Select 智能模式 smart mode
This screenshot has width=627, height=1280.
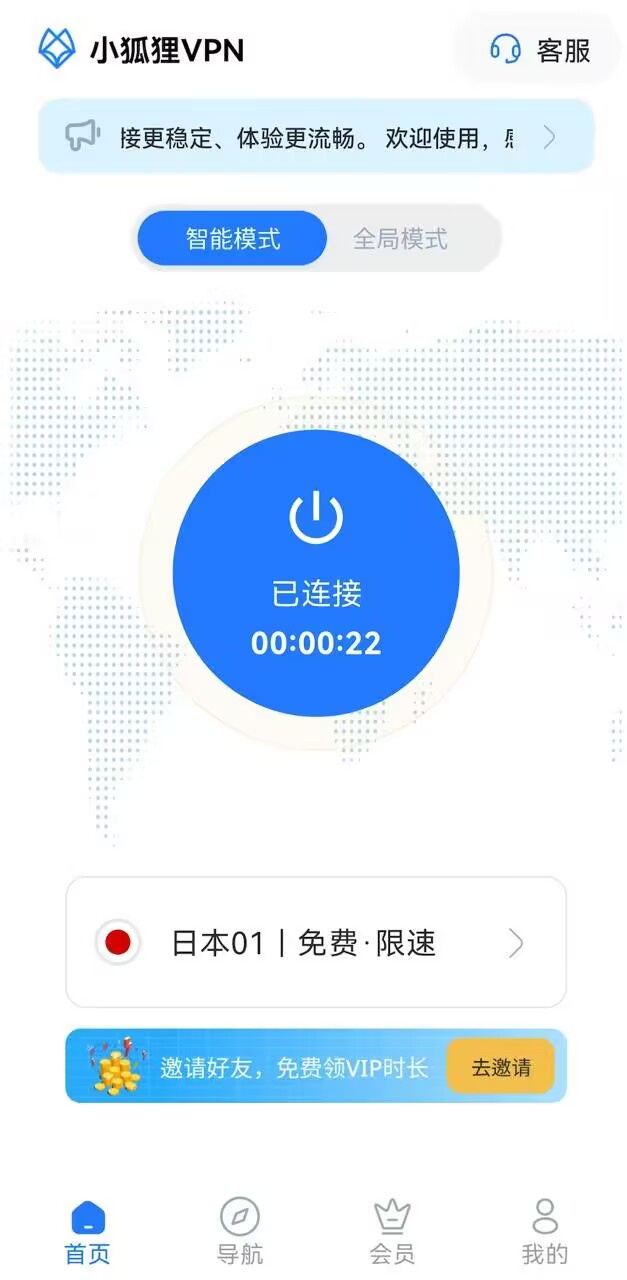(x=232, y=239)
